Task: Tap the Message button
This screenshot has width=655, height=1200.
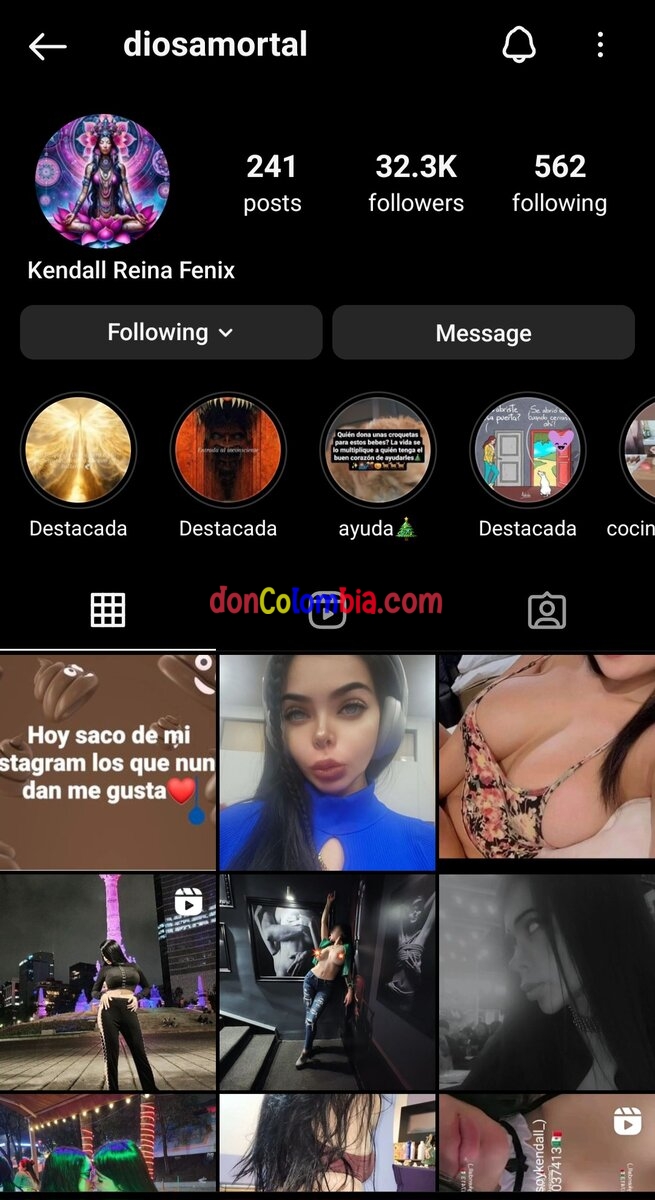Action: (x=483, y=332)
